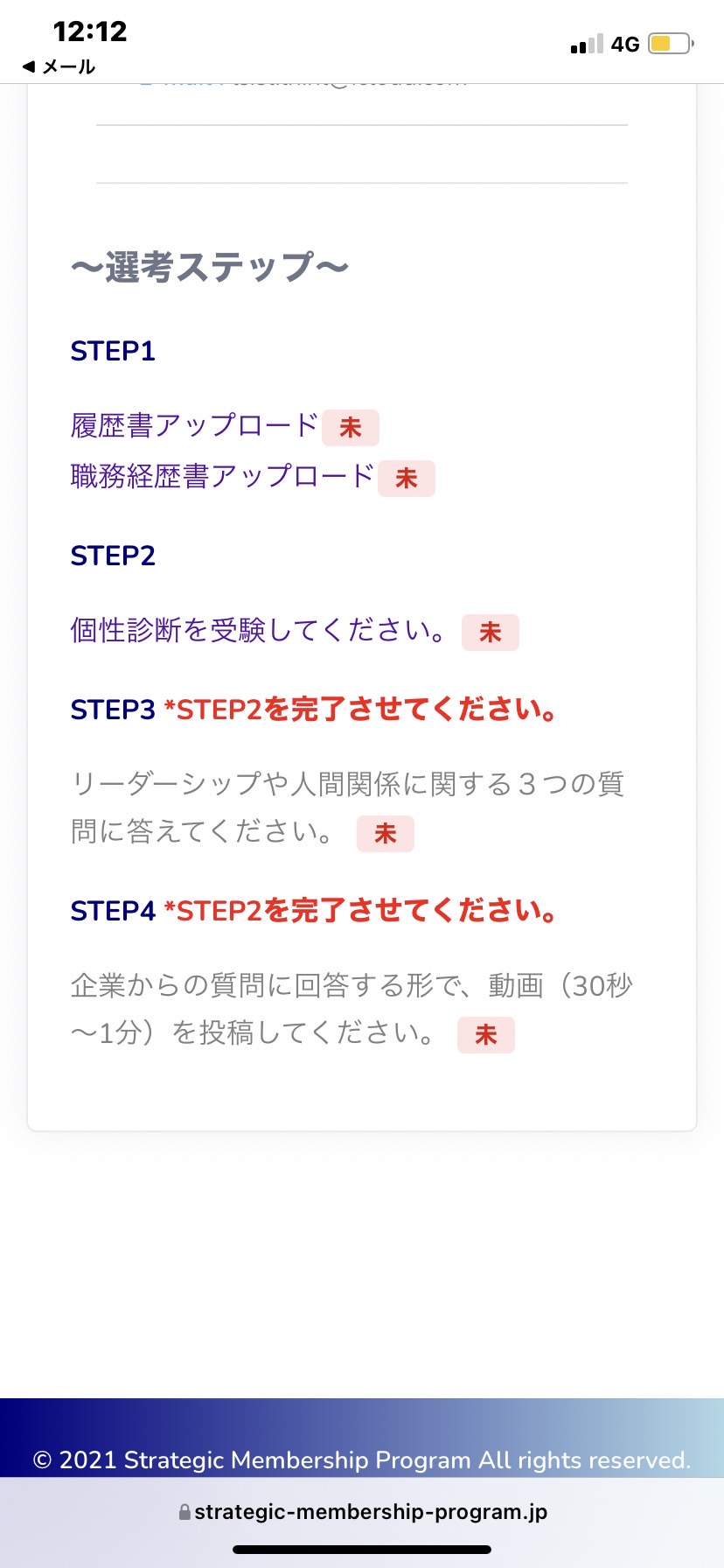The height and width of the screenshot is (1568, 724).
Task: Open the 履歴書アップロード link
Action: 194,425
